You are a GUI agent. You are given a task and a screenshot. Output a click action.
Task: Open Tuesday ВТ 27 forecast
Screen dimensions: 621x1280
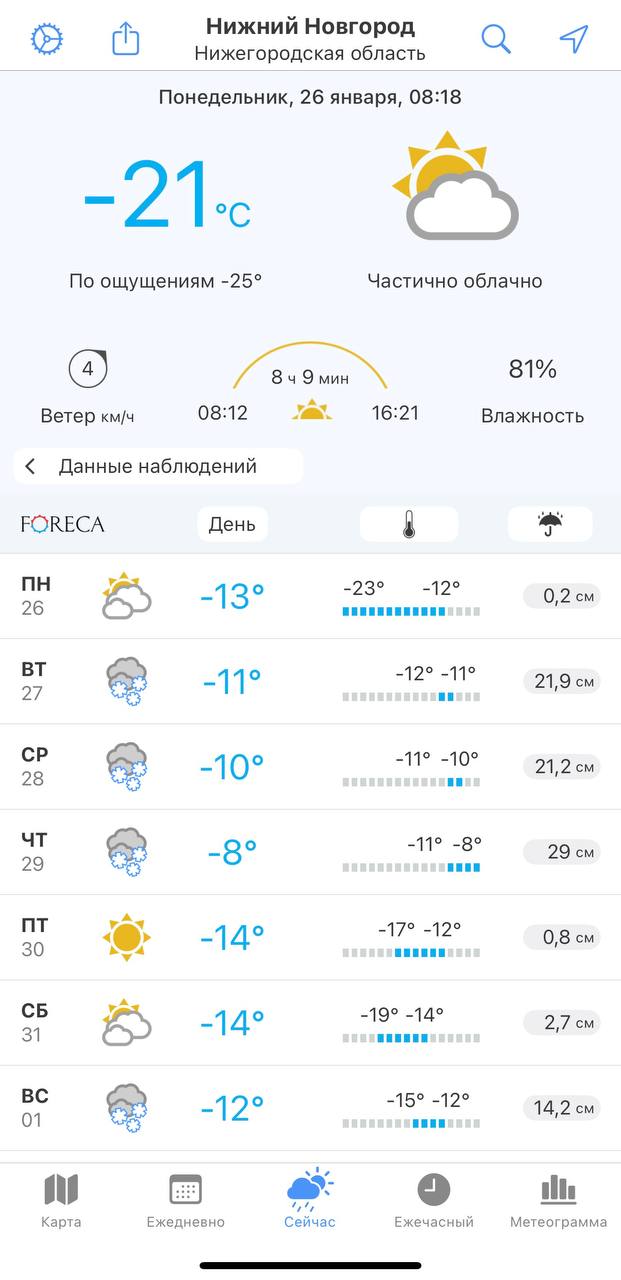(310, 681)
